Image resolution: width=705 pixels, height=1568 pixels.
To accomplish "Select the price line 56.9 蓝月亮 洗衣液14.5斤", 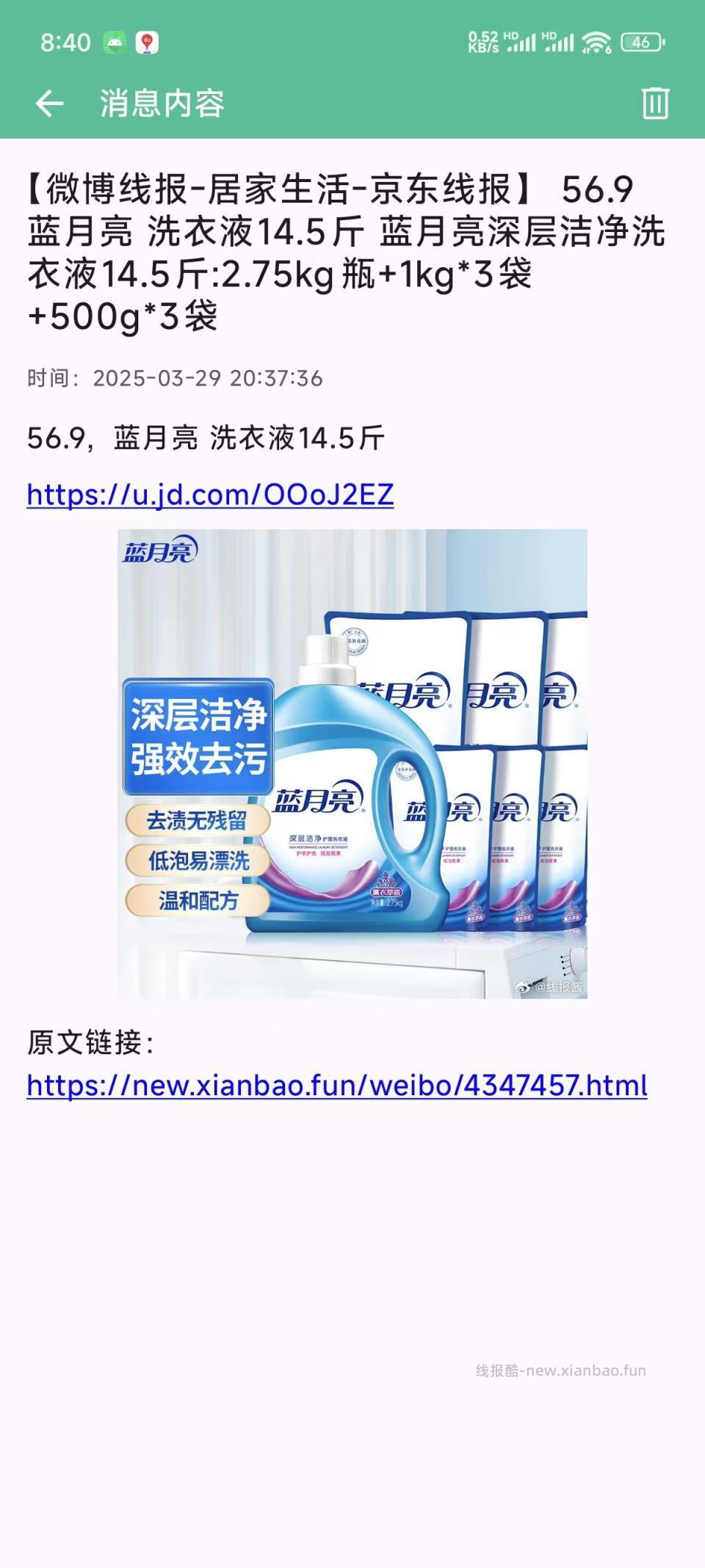I will pyautogui.click(x=206, y=438).
